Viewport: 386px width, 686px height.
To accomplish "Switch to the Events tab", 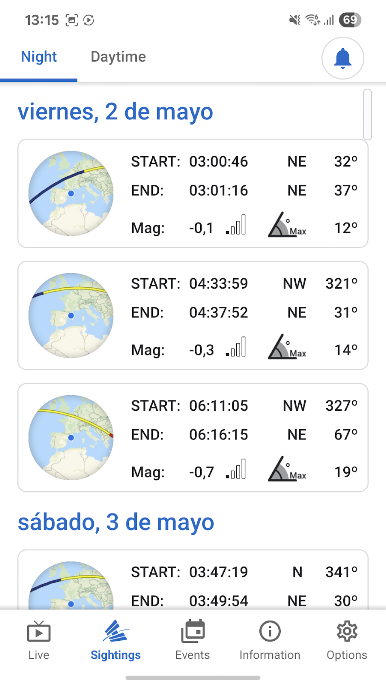I will [193, 640].
